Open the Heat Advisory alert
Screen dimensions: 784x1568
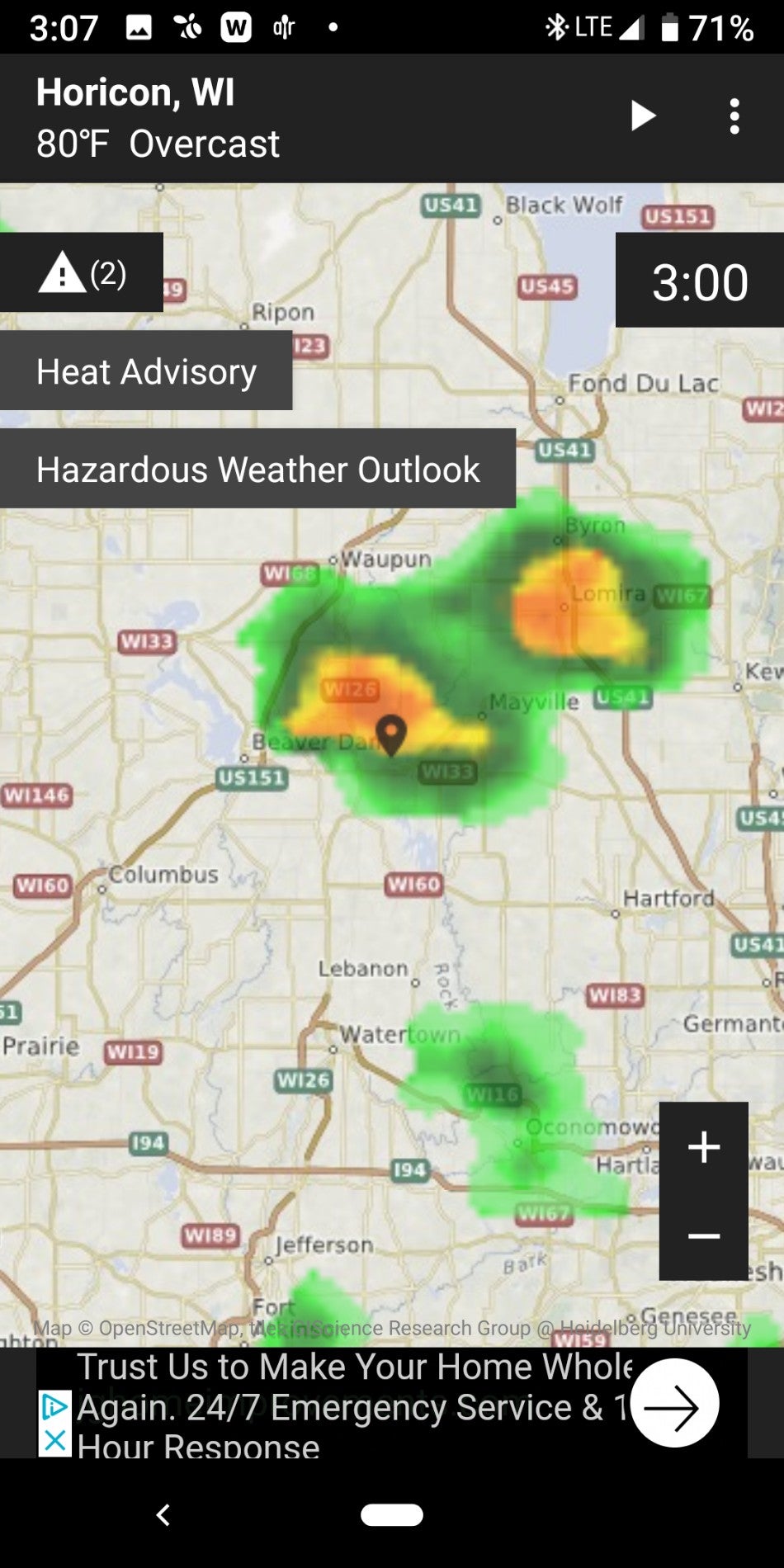coord(146,371)
